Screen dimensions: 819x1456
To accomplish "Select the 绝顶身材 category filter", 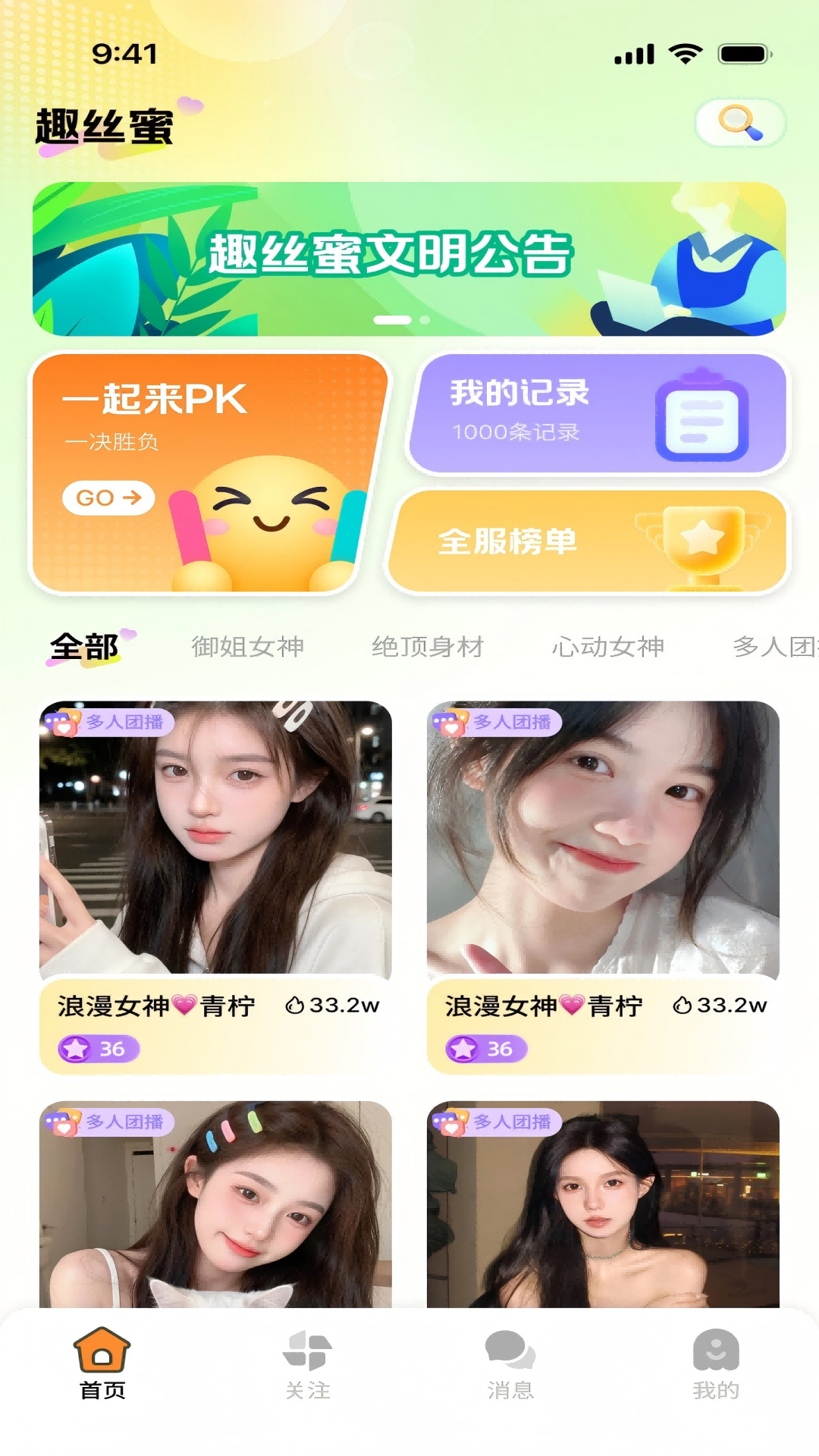I will pos(428,648).
